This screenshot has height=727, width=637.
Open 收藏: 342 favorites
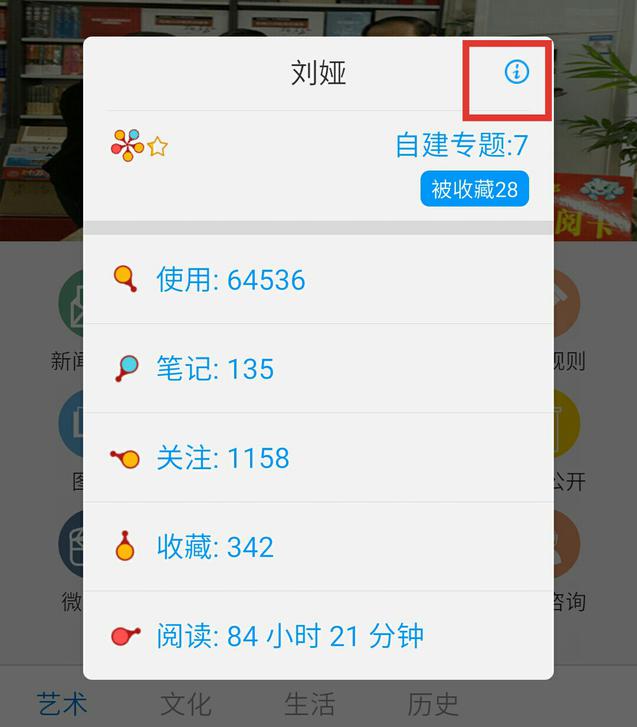coord(318,547)
